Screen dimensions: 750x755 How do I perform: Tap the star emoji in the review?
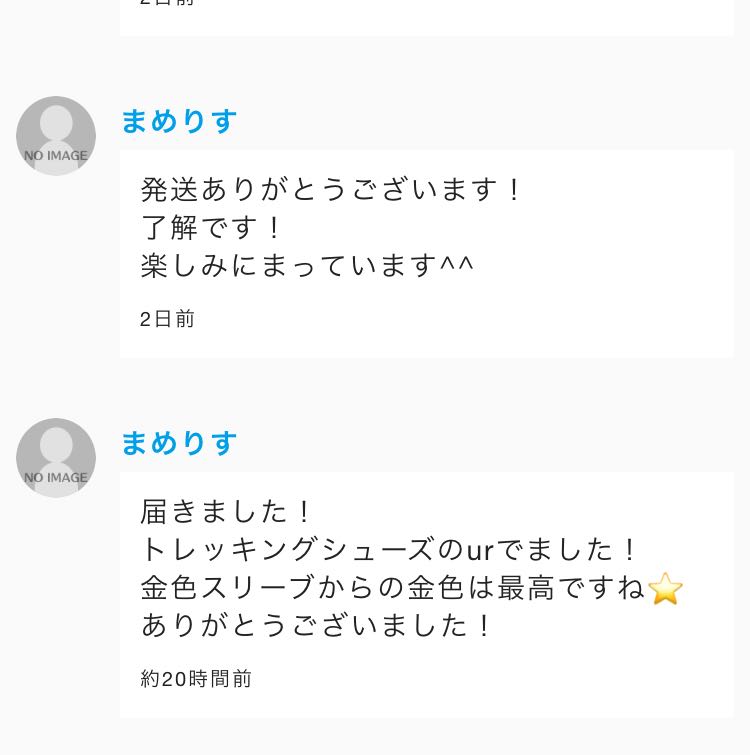[665, 588]
